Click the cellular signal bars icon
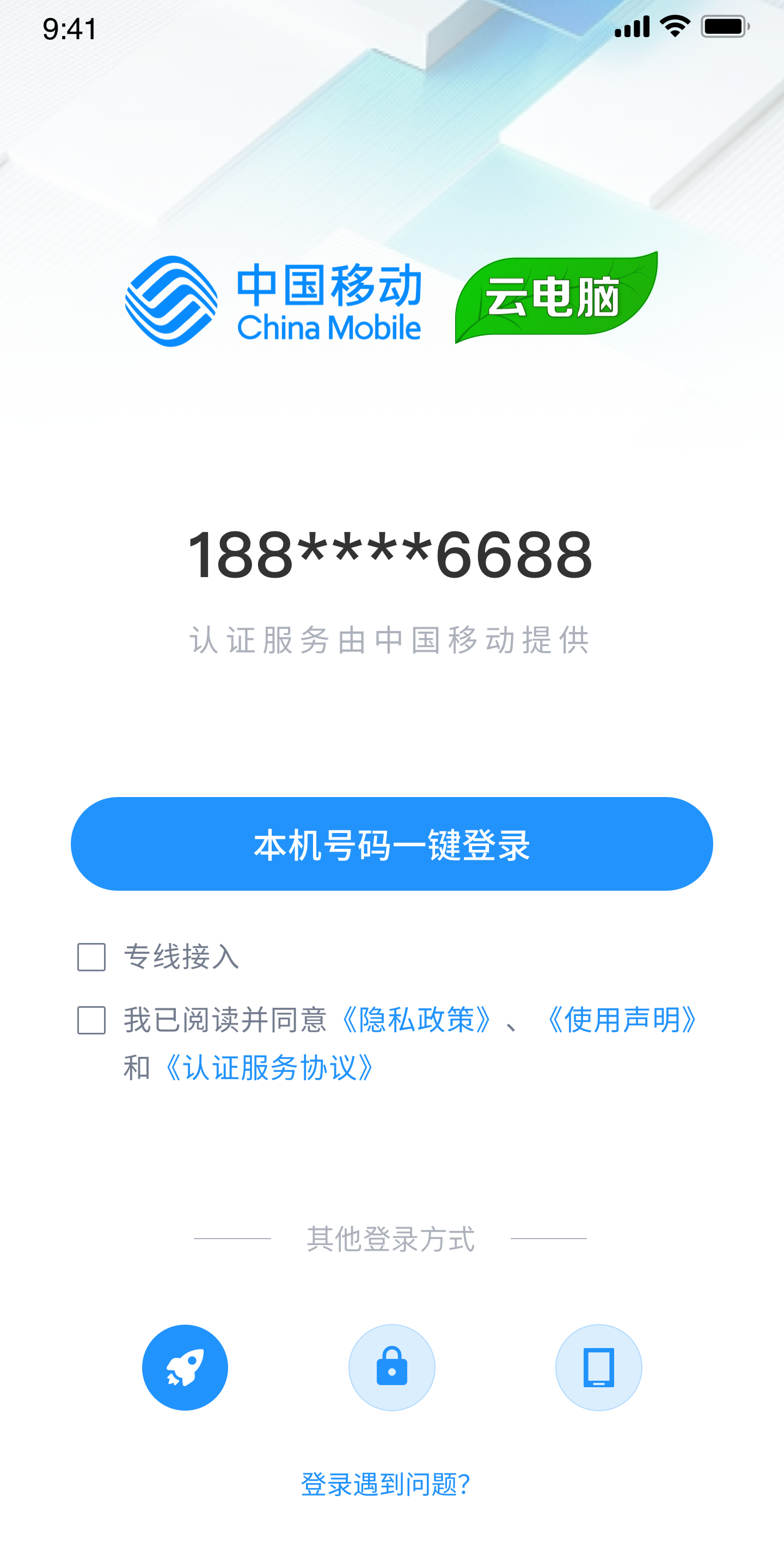The height and width of the screenshot is (1568, 784). pyautogui.click(x=633, y=26)
